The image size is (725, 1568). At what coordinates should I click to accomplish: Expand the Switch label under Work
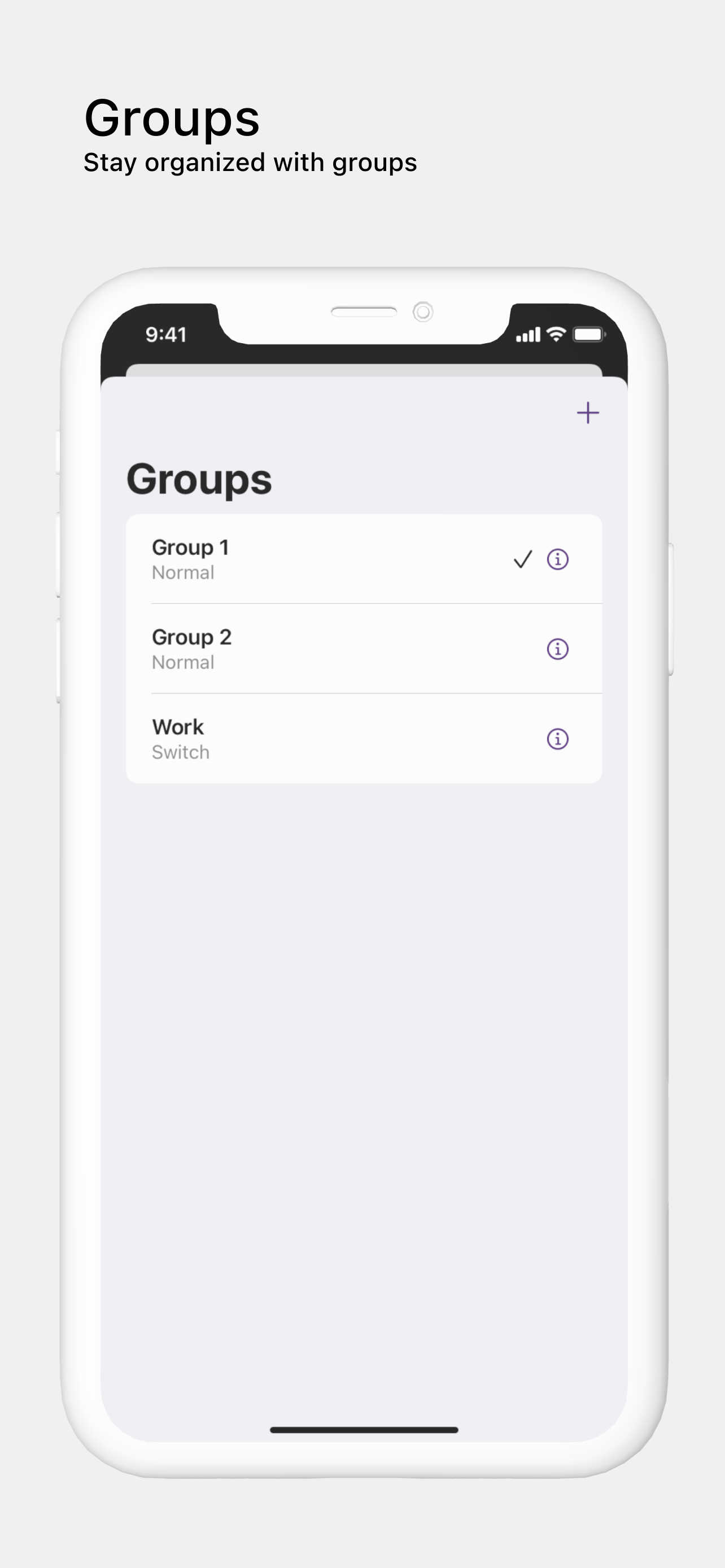[180, 752]
